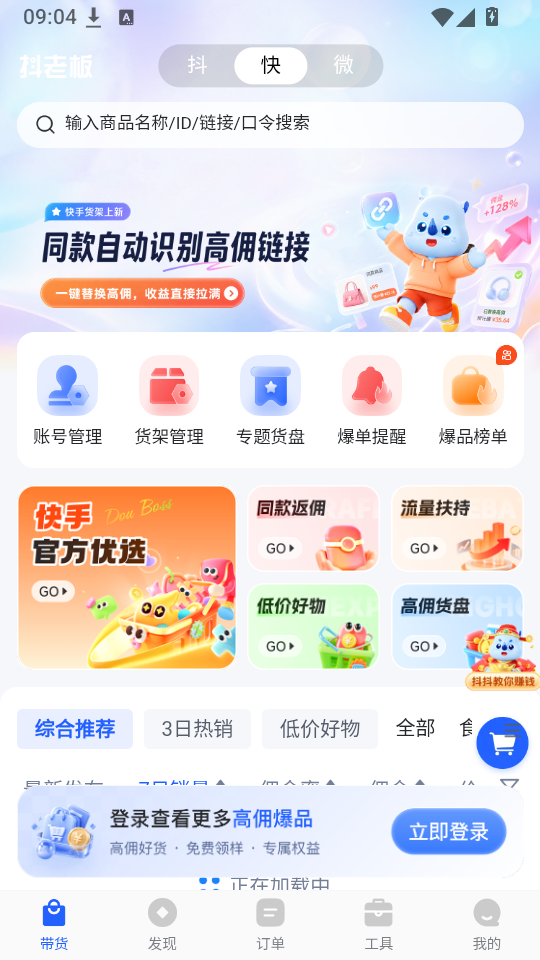This screenshot has width=540, height=960.
Task: Tap 一键替换高佣 banner button
Action: click(x=143, y=293)
